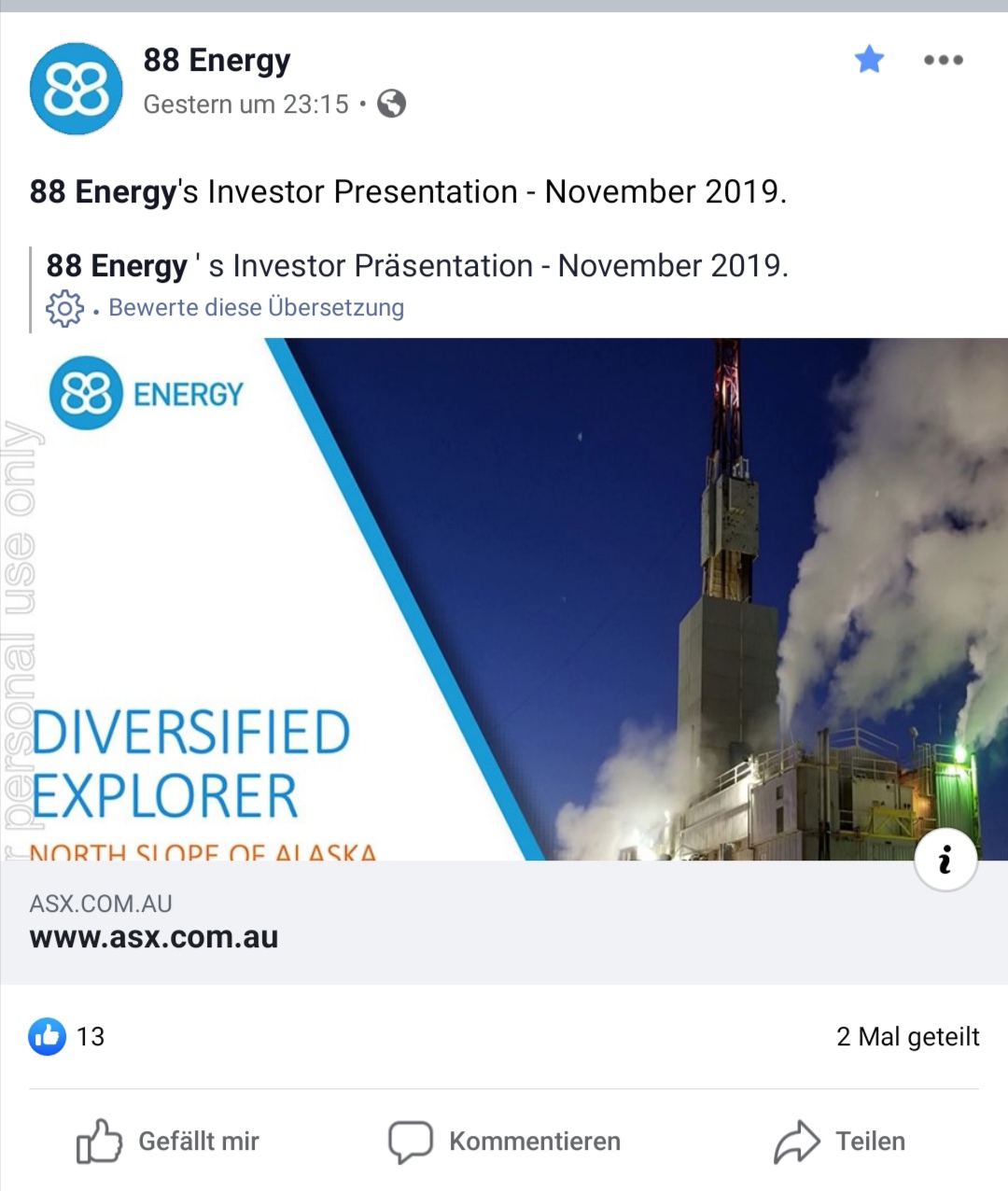Open the post's three-dot options menu
This screenshot has height=1191, width=1008.
point(943,60)
